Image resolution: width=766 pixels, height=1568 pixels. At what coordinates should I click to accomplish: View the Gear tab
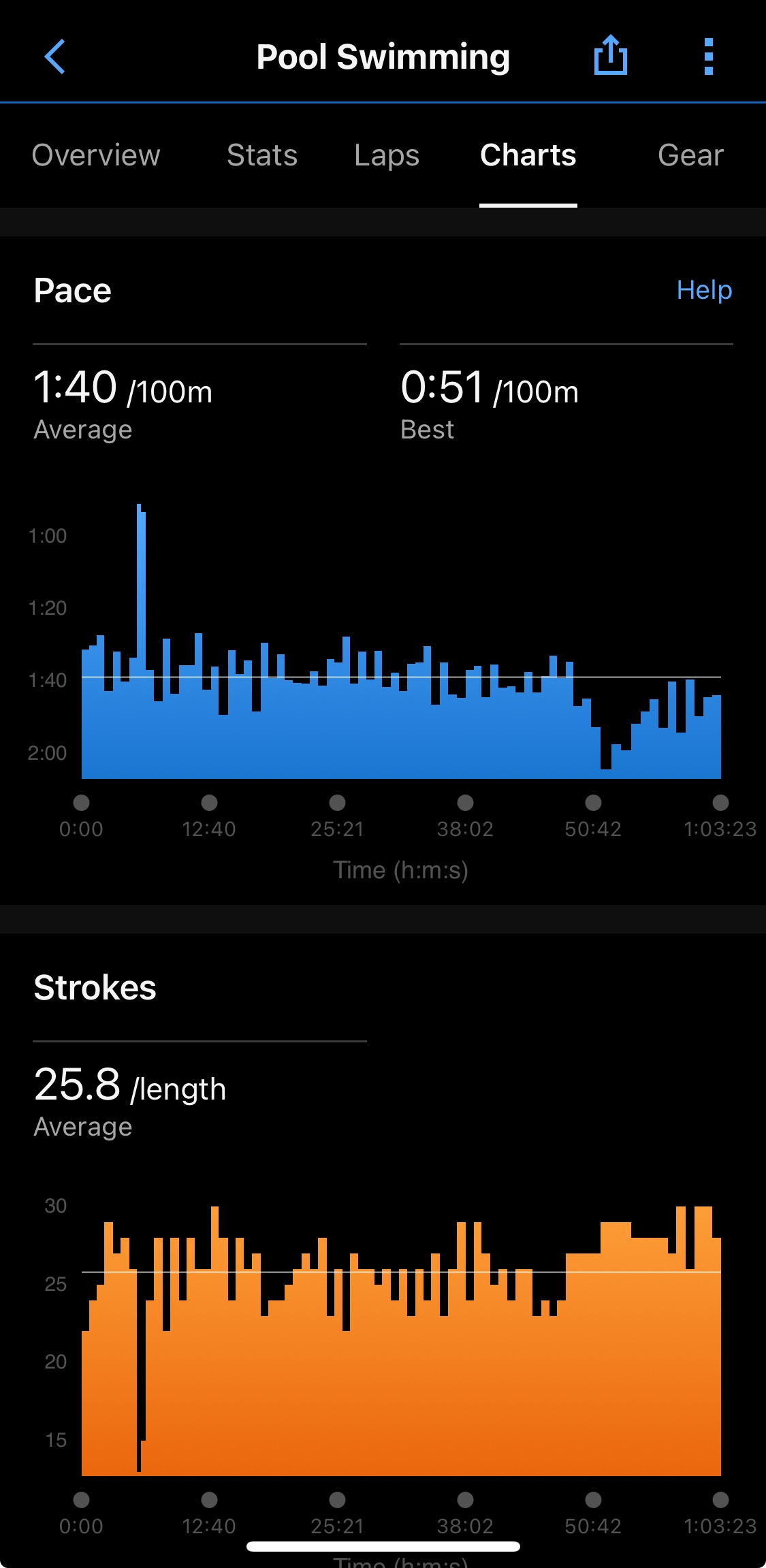pos(690,155)
